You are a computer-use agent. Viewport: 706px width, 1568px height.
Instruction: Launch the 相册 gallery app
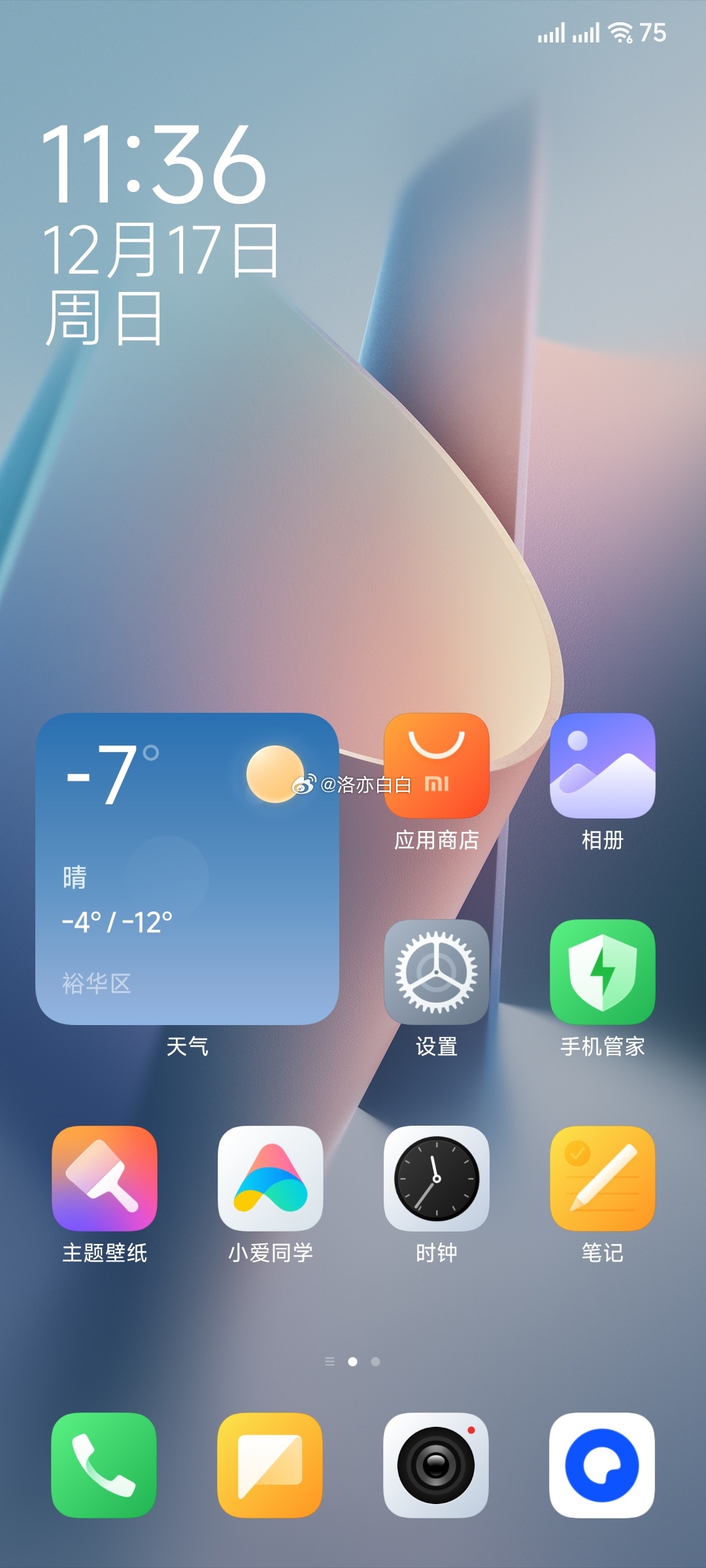602,766
